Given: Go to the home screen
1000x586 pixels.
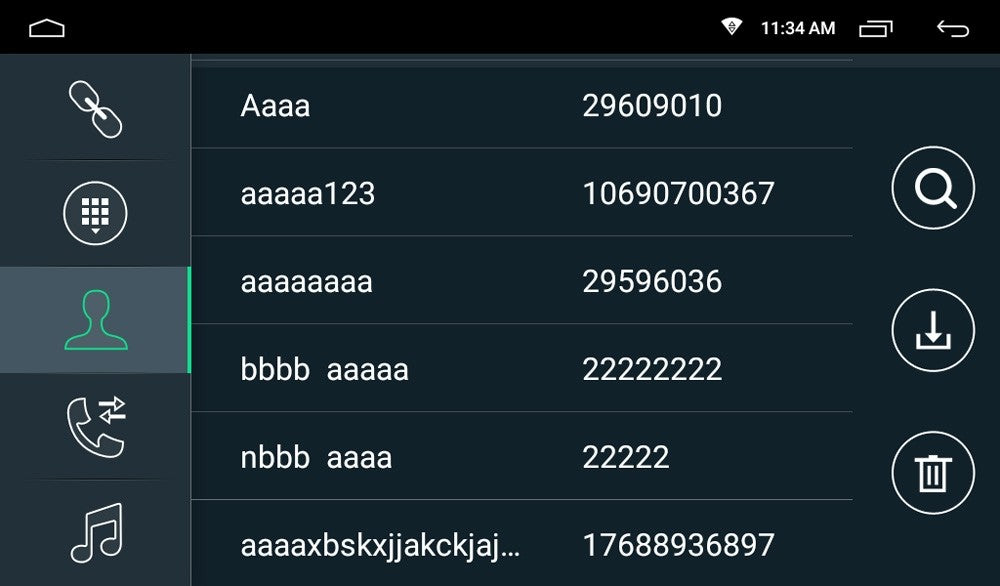Looking at the screenshot, I should [46, 28].
